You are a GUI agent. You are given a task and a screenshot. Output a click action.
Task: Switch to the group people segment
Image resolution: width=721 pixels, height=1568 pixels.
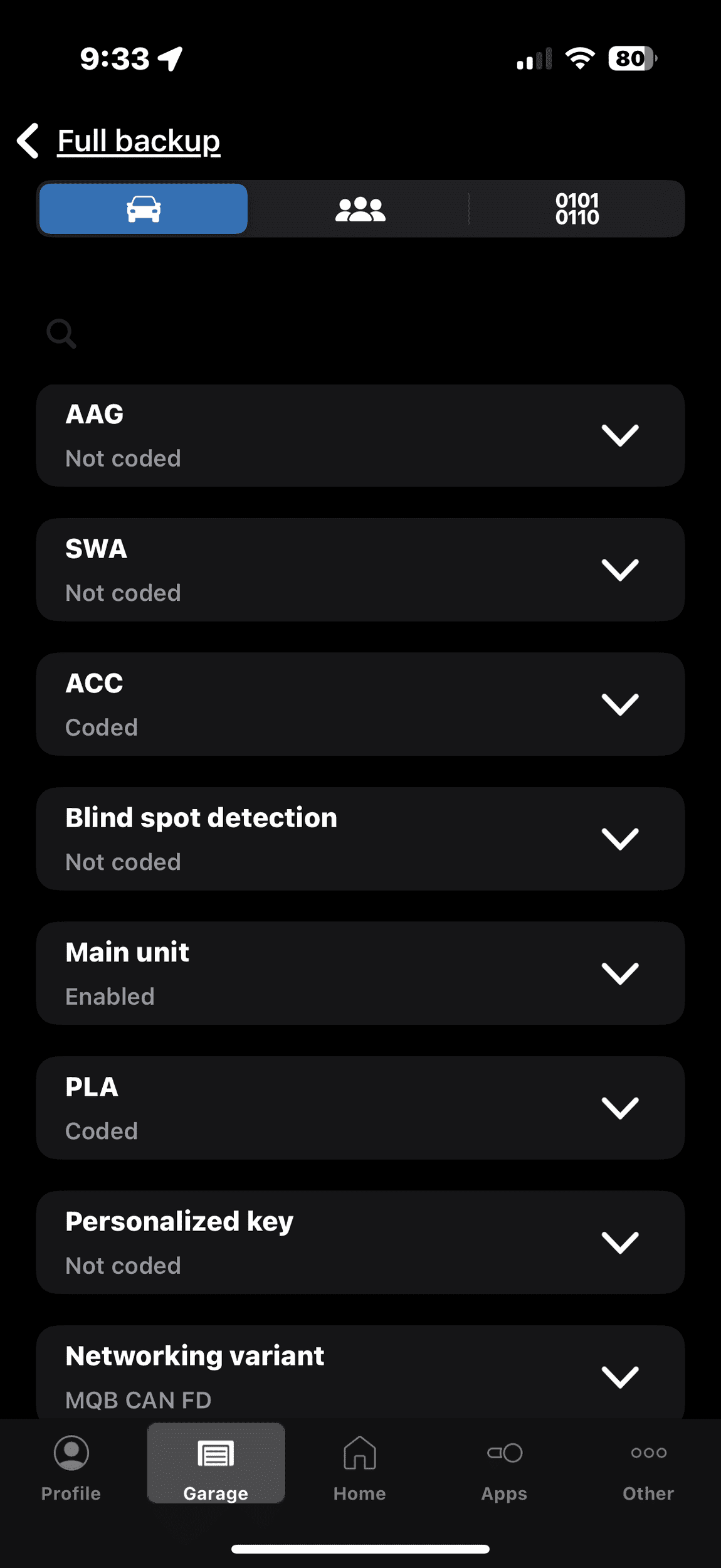360,209
